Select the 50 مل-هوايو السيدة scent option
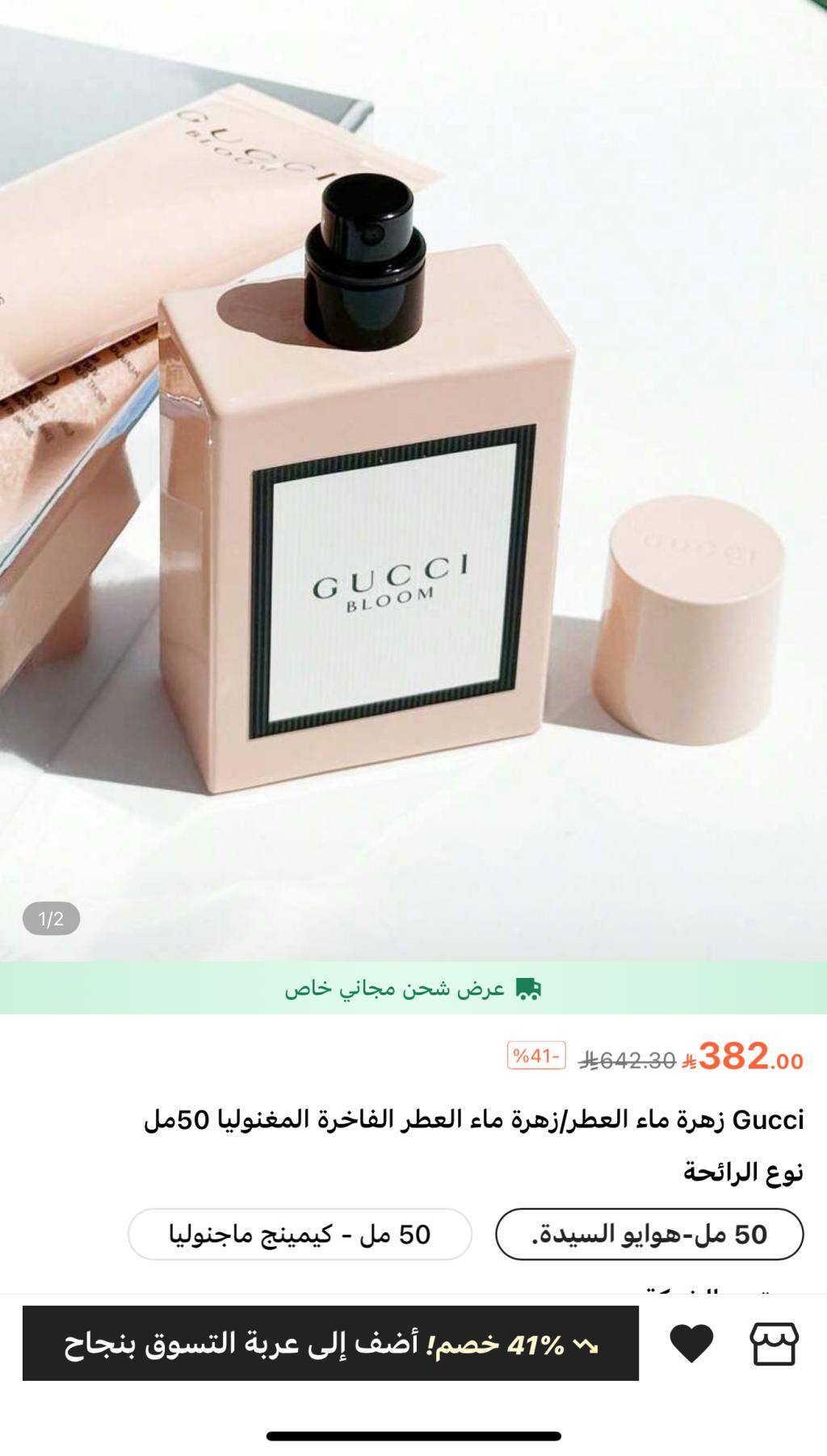This screenshot has width=827, height=1456. tap(649, 1234)
